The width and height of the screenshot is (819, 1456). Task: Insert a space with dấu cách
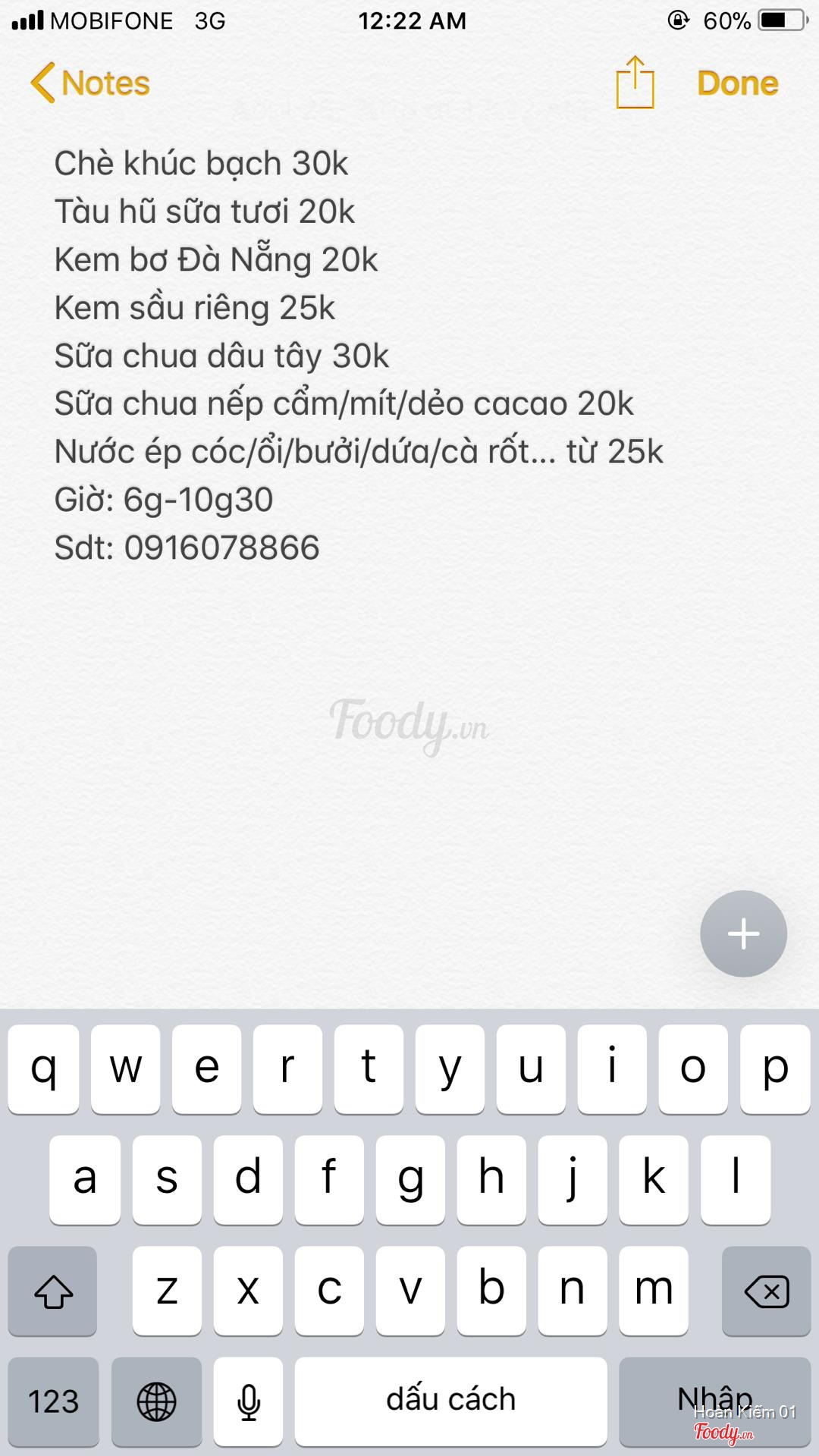[450, 1401]
